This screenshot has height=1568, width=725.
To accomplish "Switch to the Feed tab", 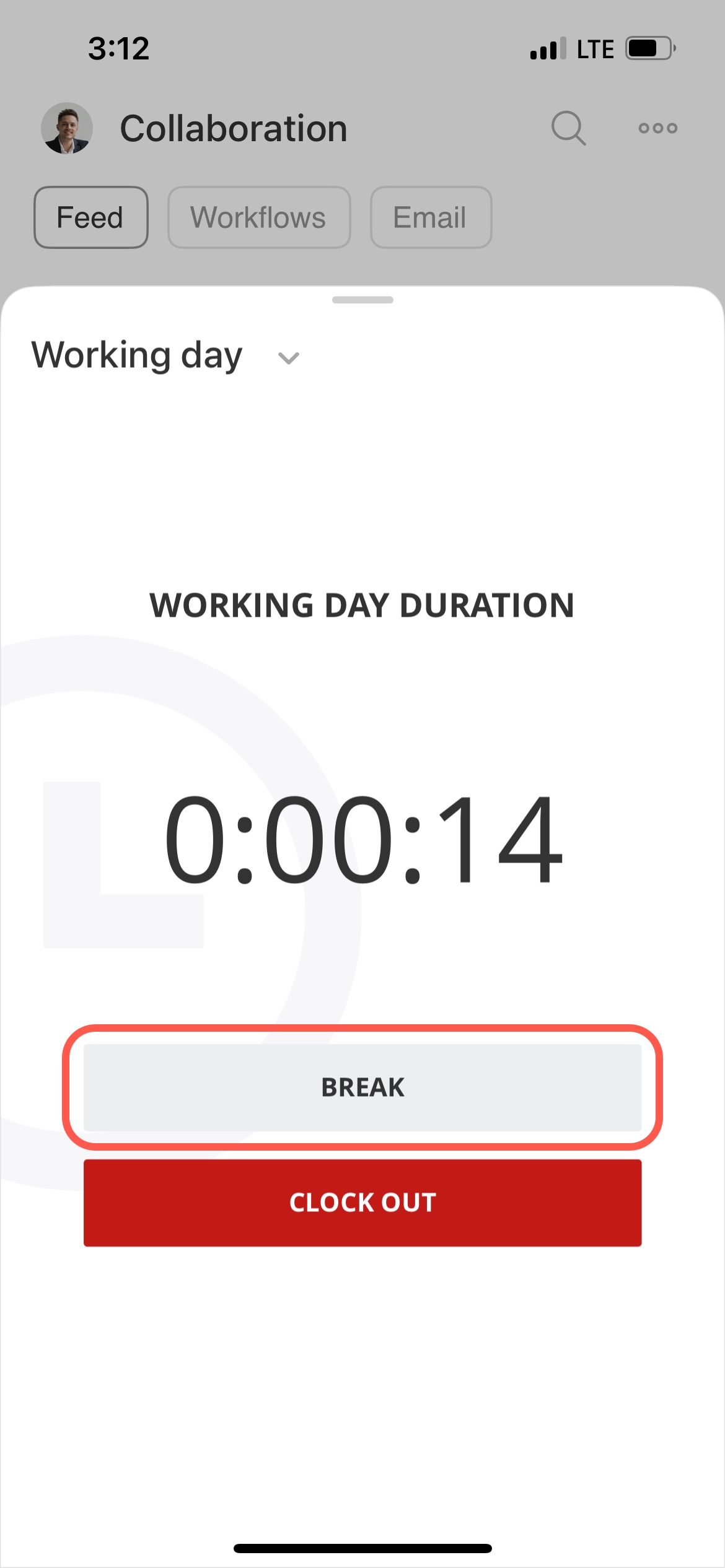I will click(x=90, y=217).
